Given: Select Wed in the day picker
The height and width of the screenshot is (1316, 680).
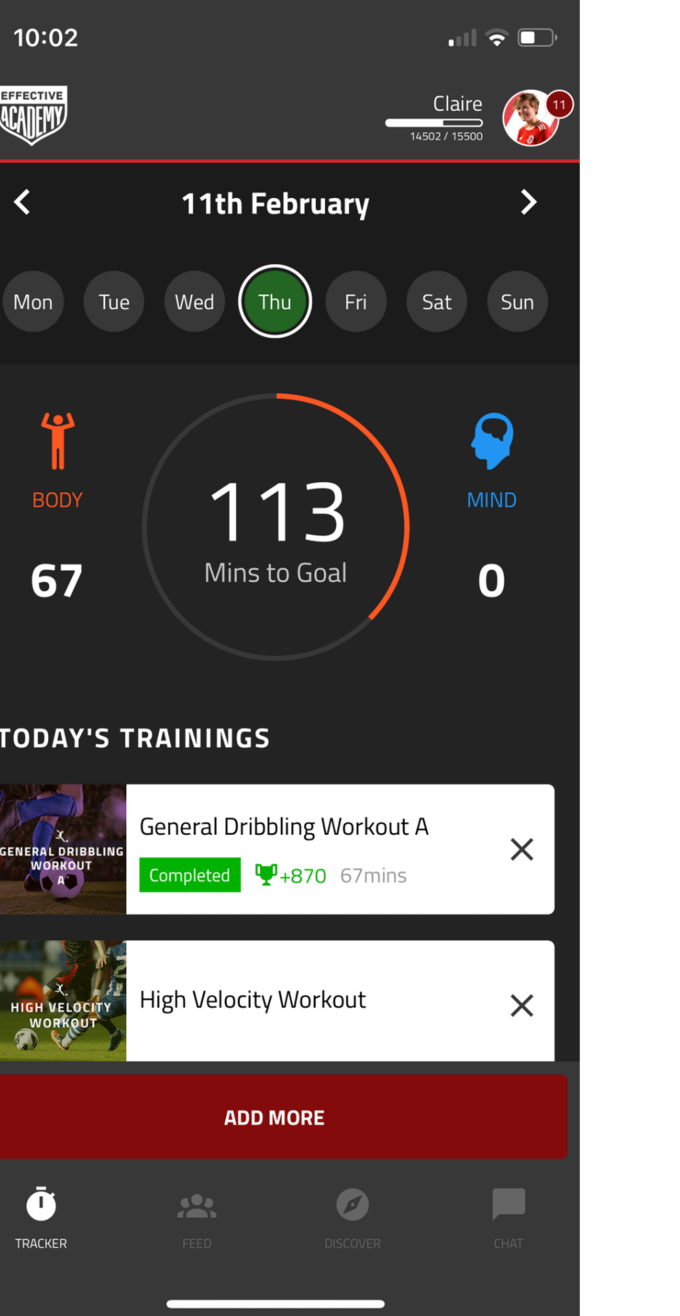Looking at the screenshot, I should pyautogui.click(x=194, y=302).
